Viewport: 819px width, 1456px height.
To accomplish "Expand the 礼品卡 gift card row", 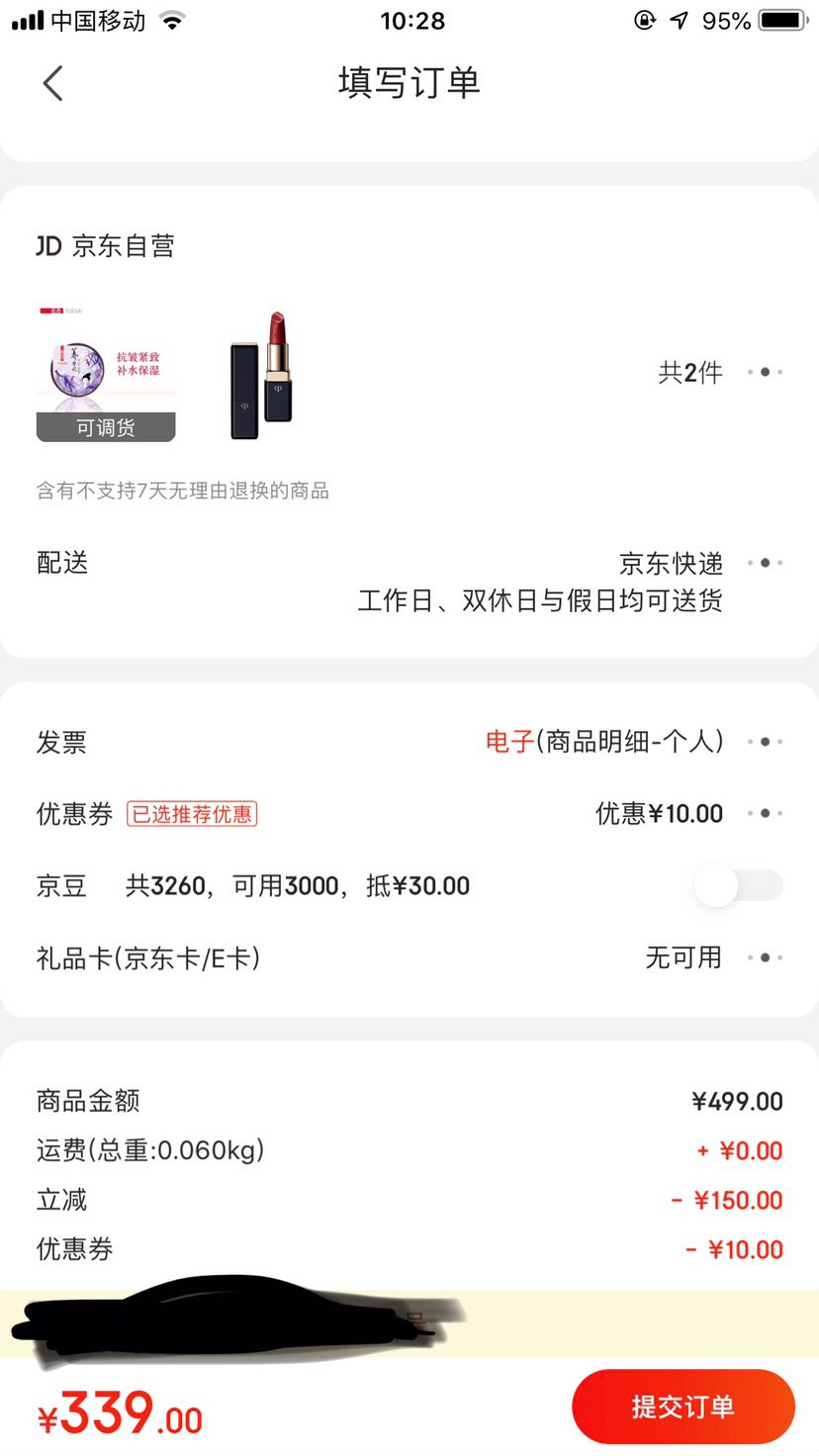I will pos(765,956).
